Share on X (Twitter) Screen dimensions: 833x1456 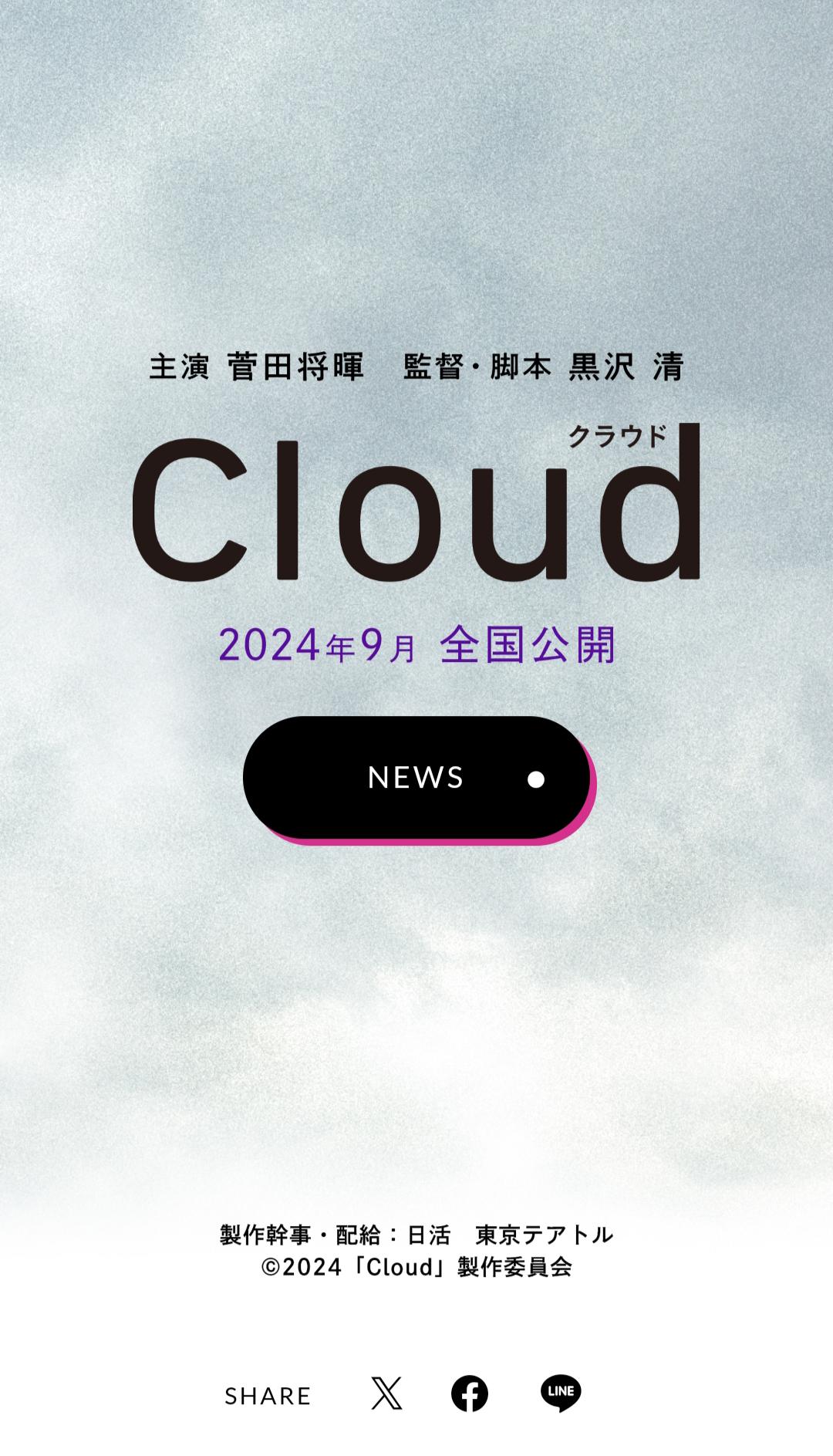point(386,1394)
